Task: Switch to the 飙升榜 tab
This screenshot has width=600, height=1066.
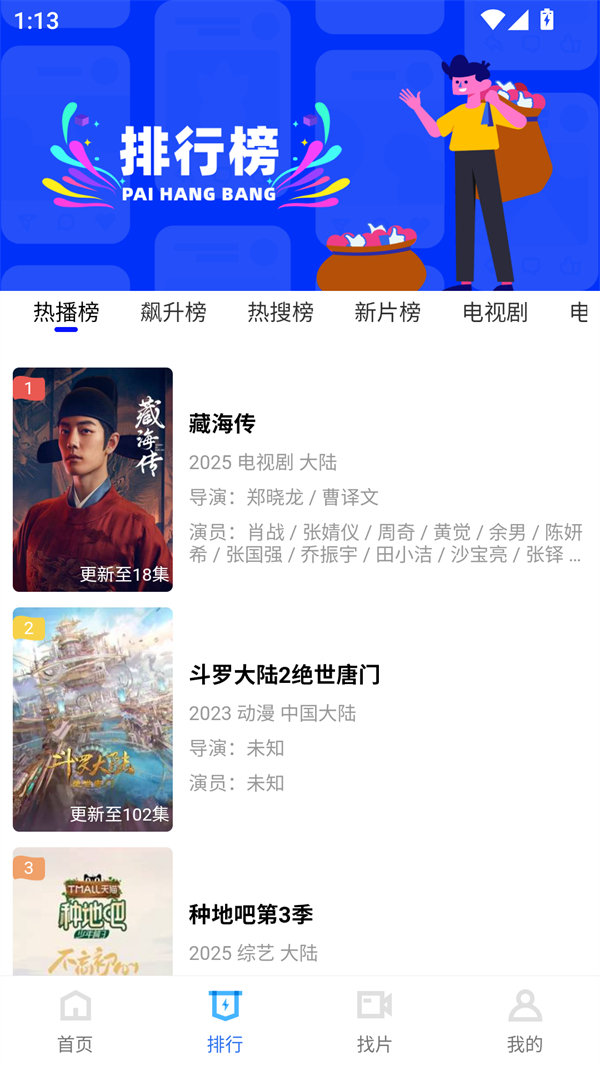Action: (x=173, y=313)
